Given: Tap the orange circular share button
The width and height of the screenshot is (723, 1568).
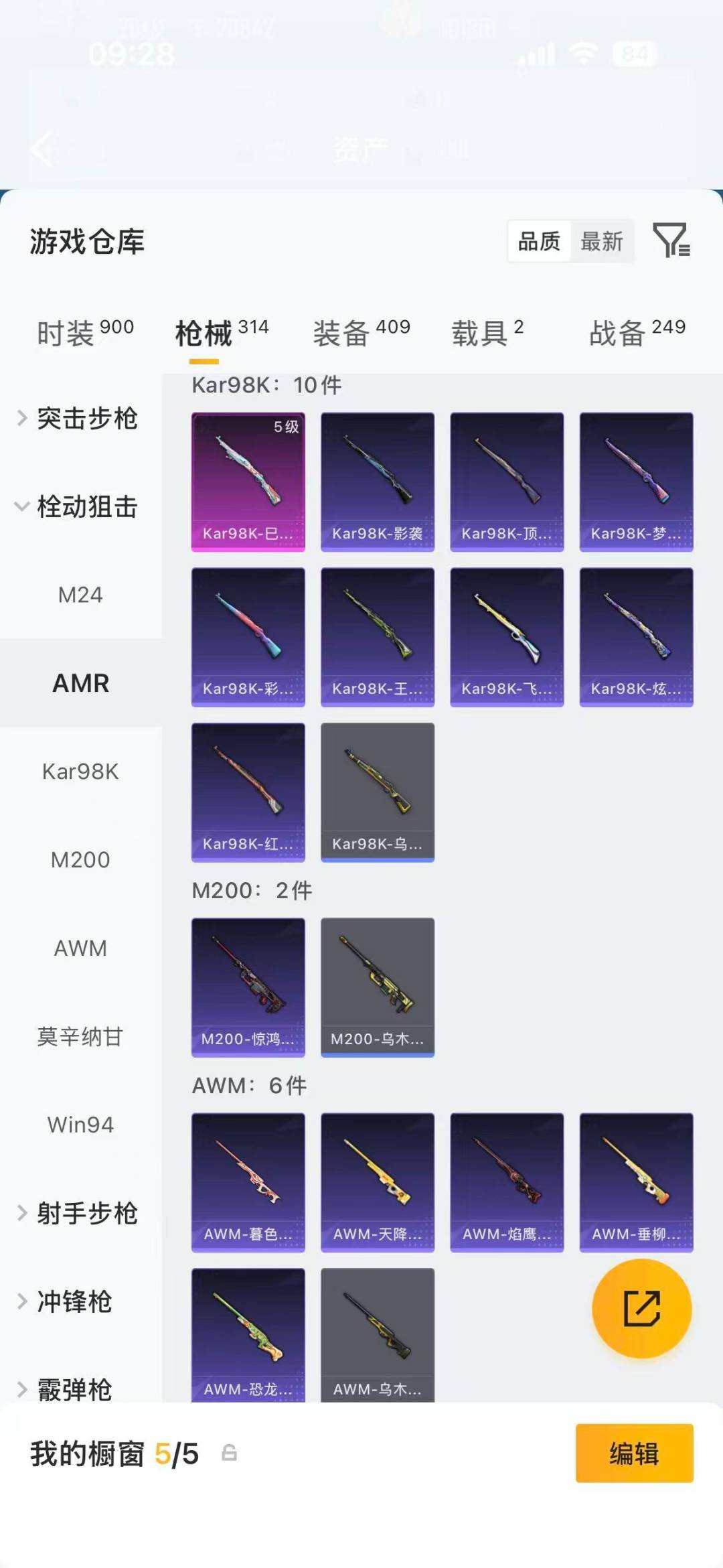Looking at the screenshot, I should coord(641,1307).
